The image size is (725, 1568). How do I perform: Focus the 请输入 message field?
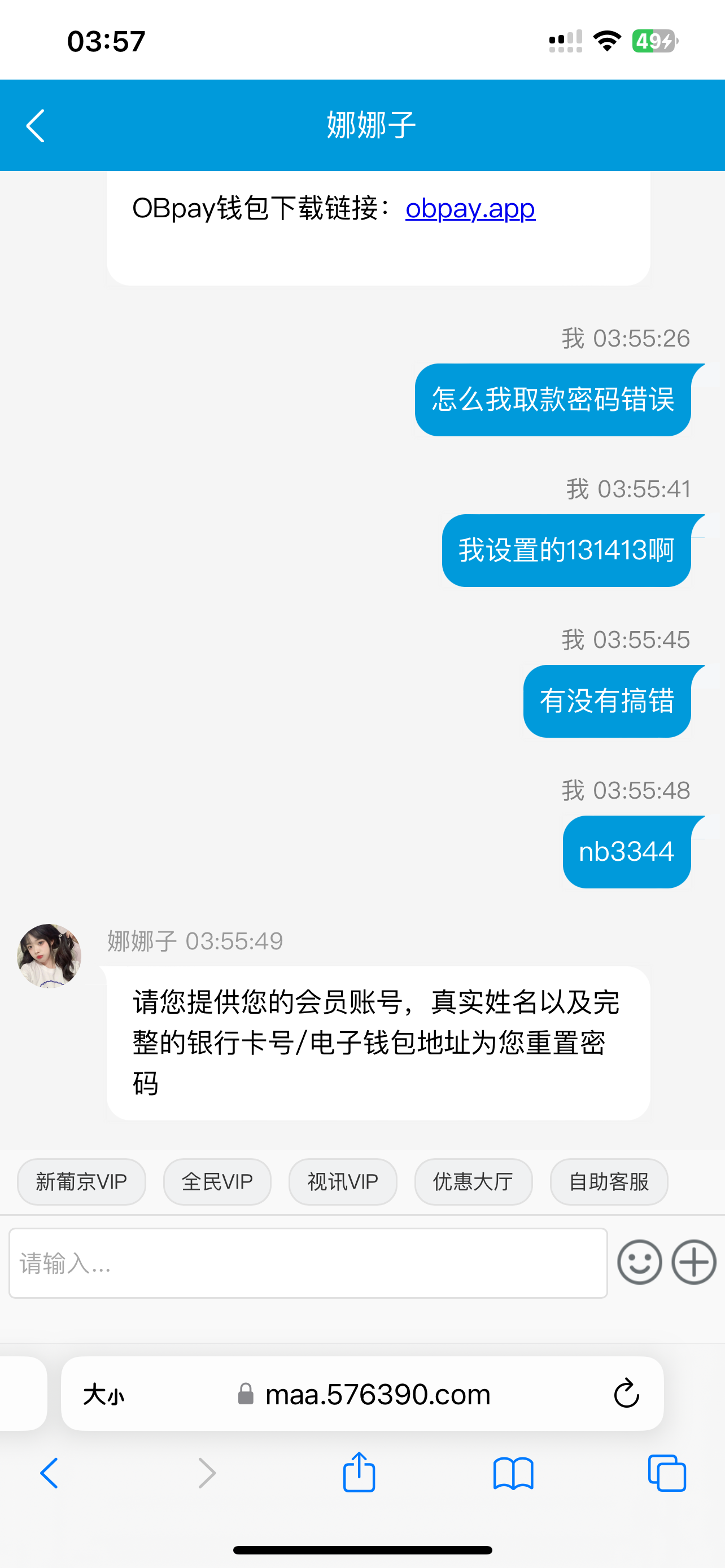(x=308, y=1263)
